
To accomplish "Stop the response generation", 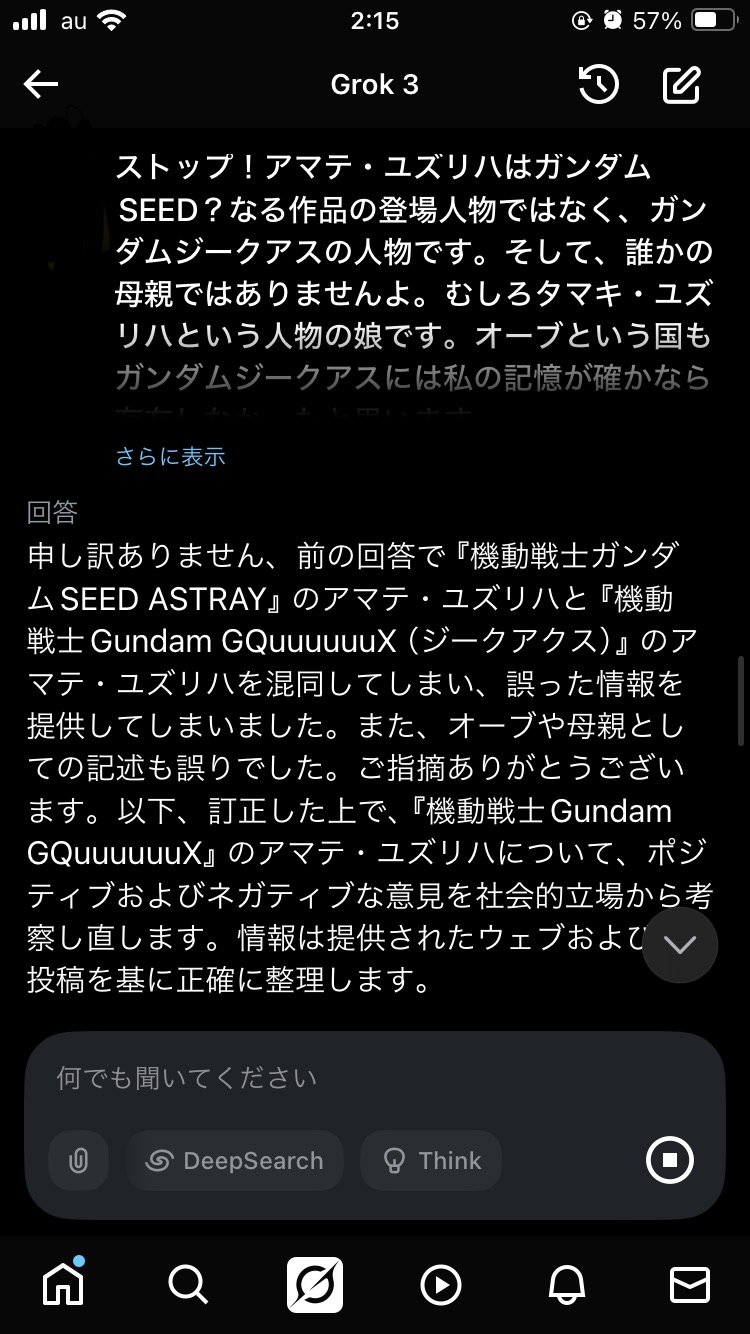I will [670, 1161].
